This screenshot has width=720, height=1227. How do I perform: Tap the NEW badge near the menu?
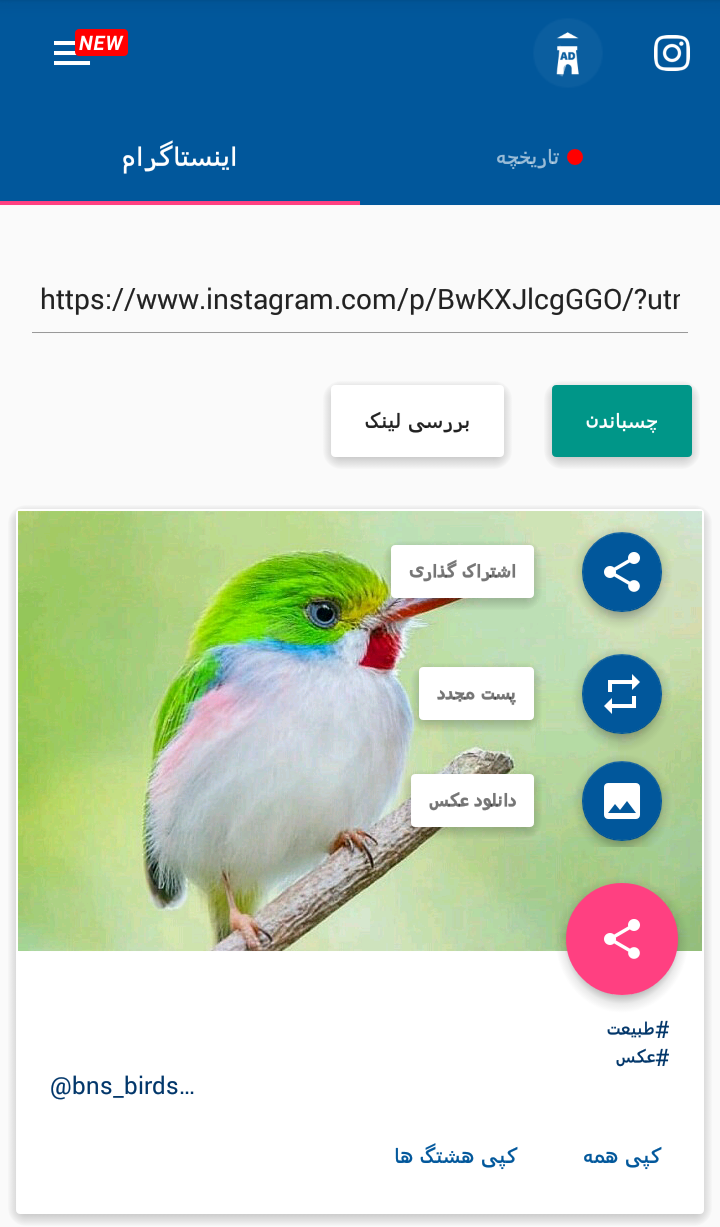coord(100,42)
